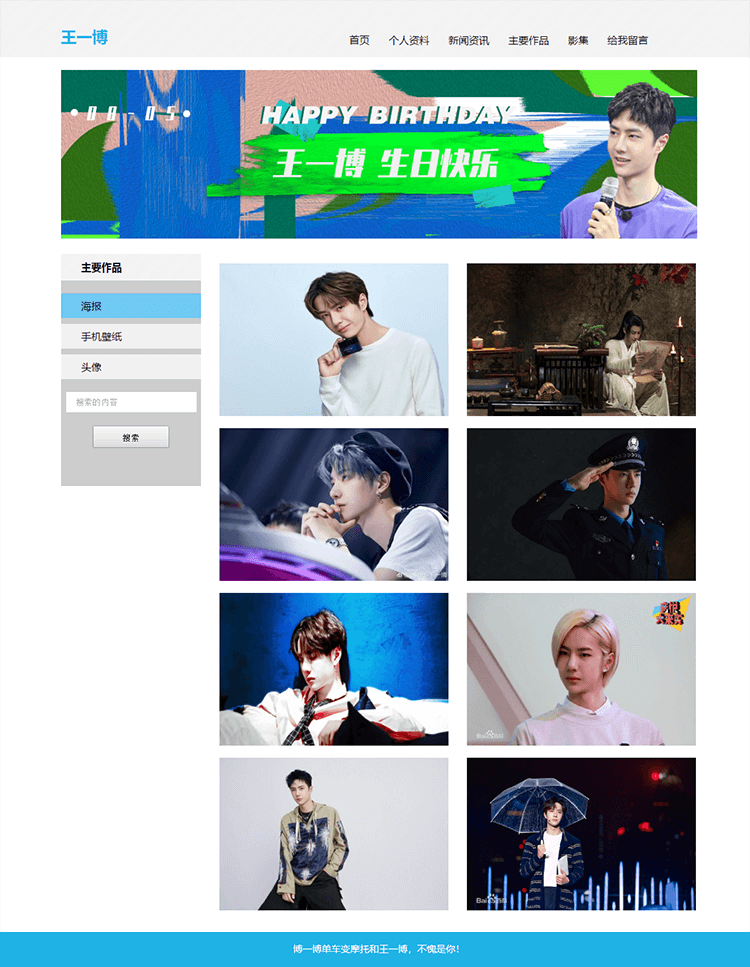View the transparent umbrella night poster
Viewport: 750px width, 967px height.
click(581, 834)
